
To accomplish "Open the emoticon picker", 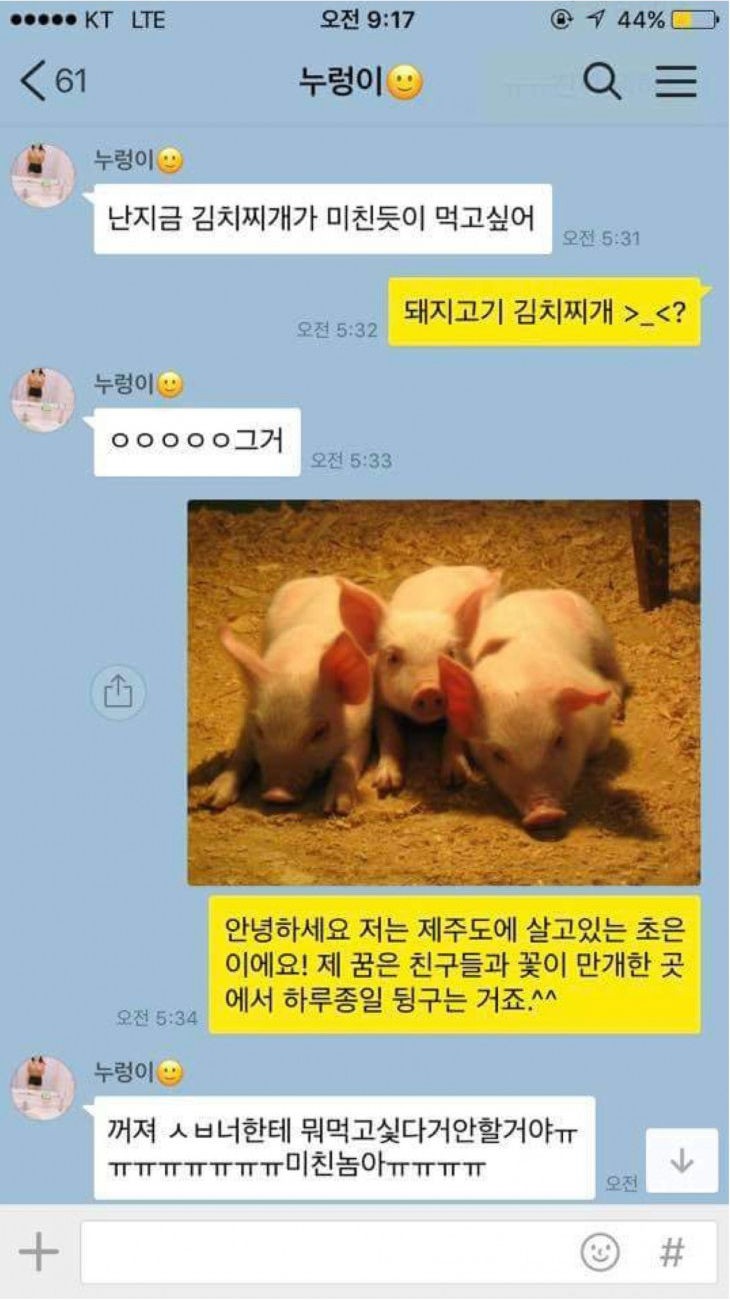I will 600,1252.
